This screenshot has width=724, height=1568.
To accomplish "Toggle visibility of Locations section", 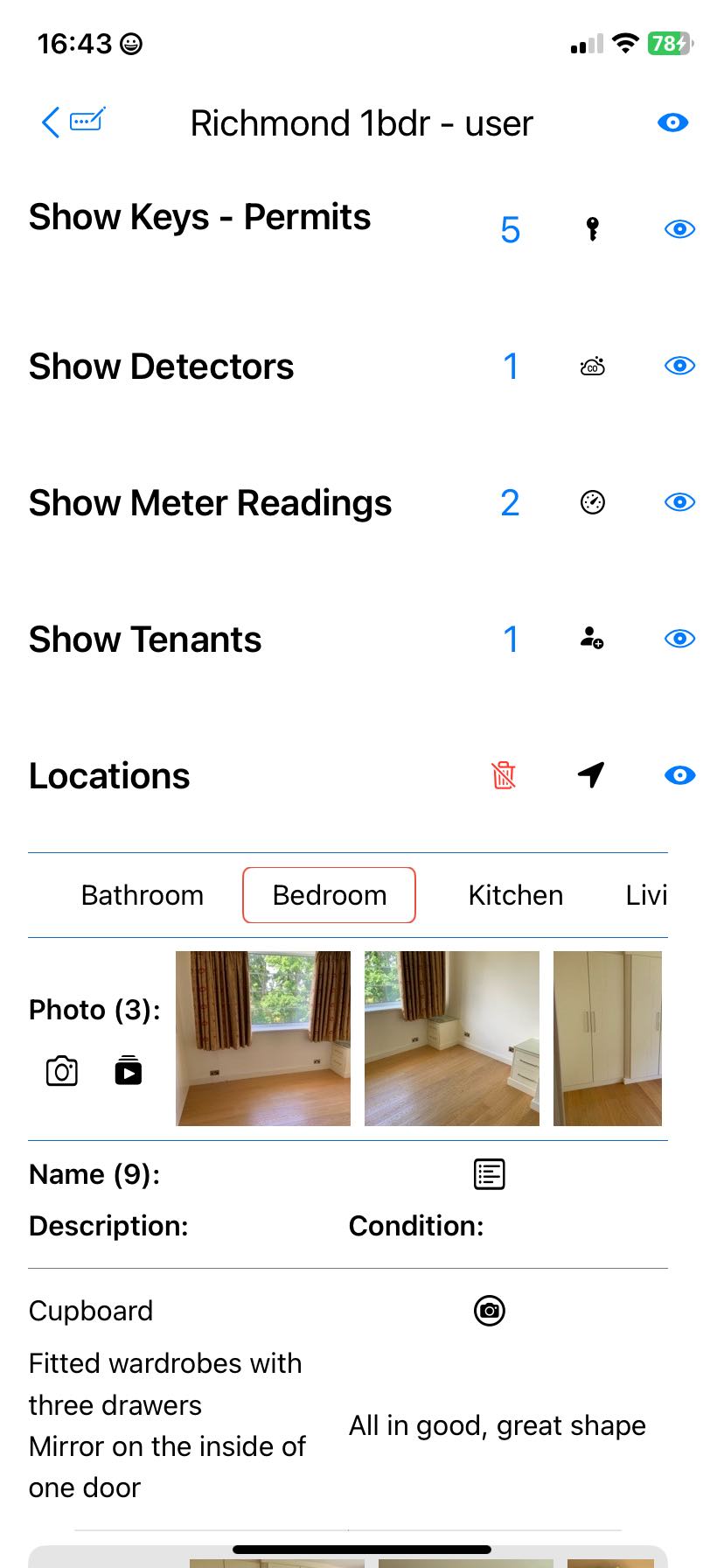I will click(x=679, y=775).
